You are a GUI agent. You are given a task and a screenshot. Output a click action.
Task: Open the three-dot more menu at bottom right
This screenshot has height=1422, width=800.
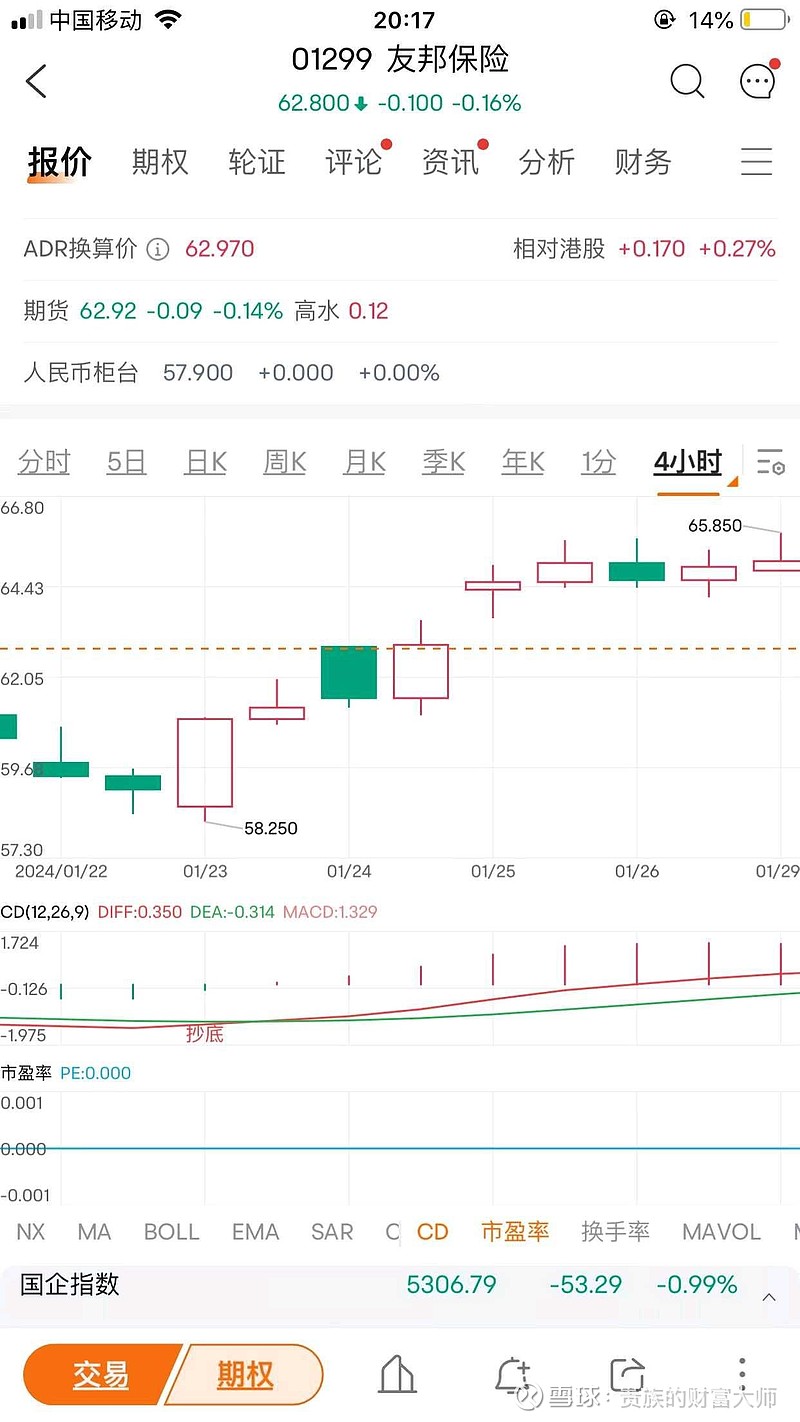[x=741, y=1374]
